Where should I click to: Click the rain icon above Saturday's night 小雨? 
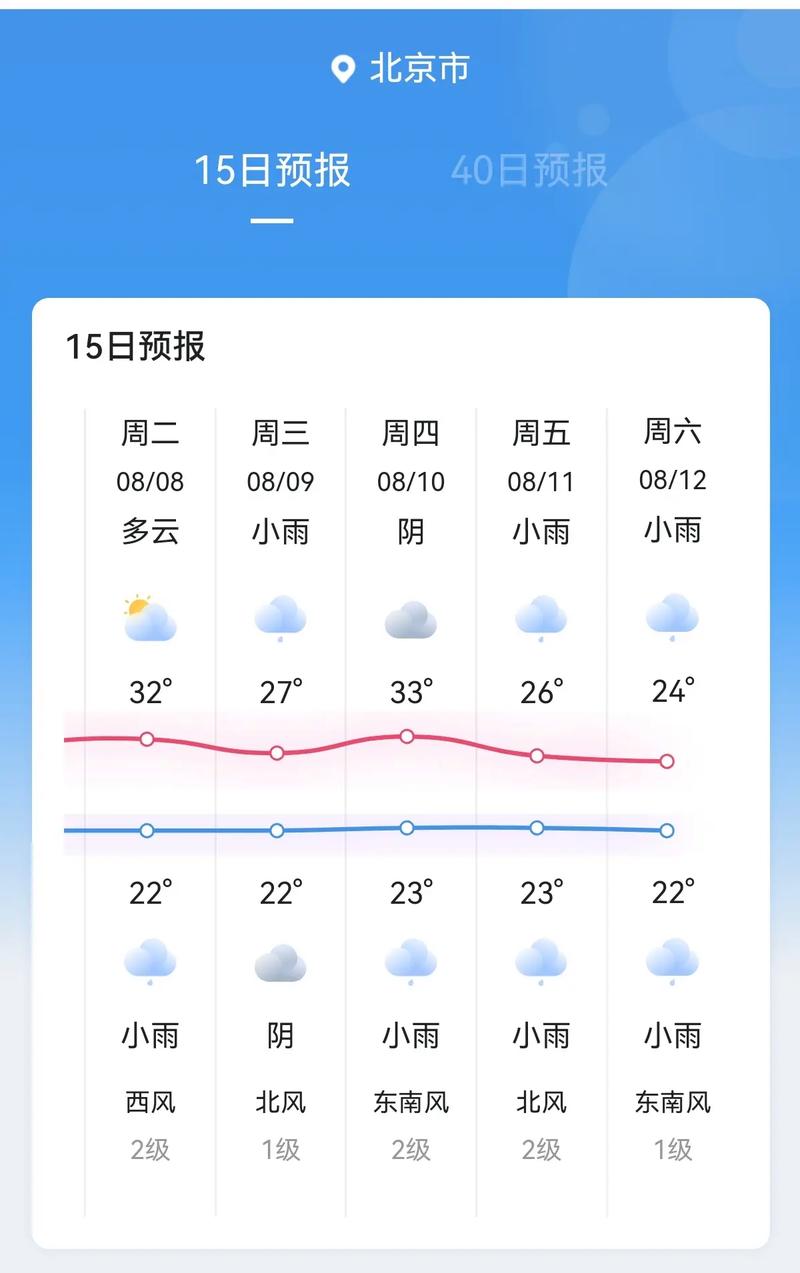[672, 960]
